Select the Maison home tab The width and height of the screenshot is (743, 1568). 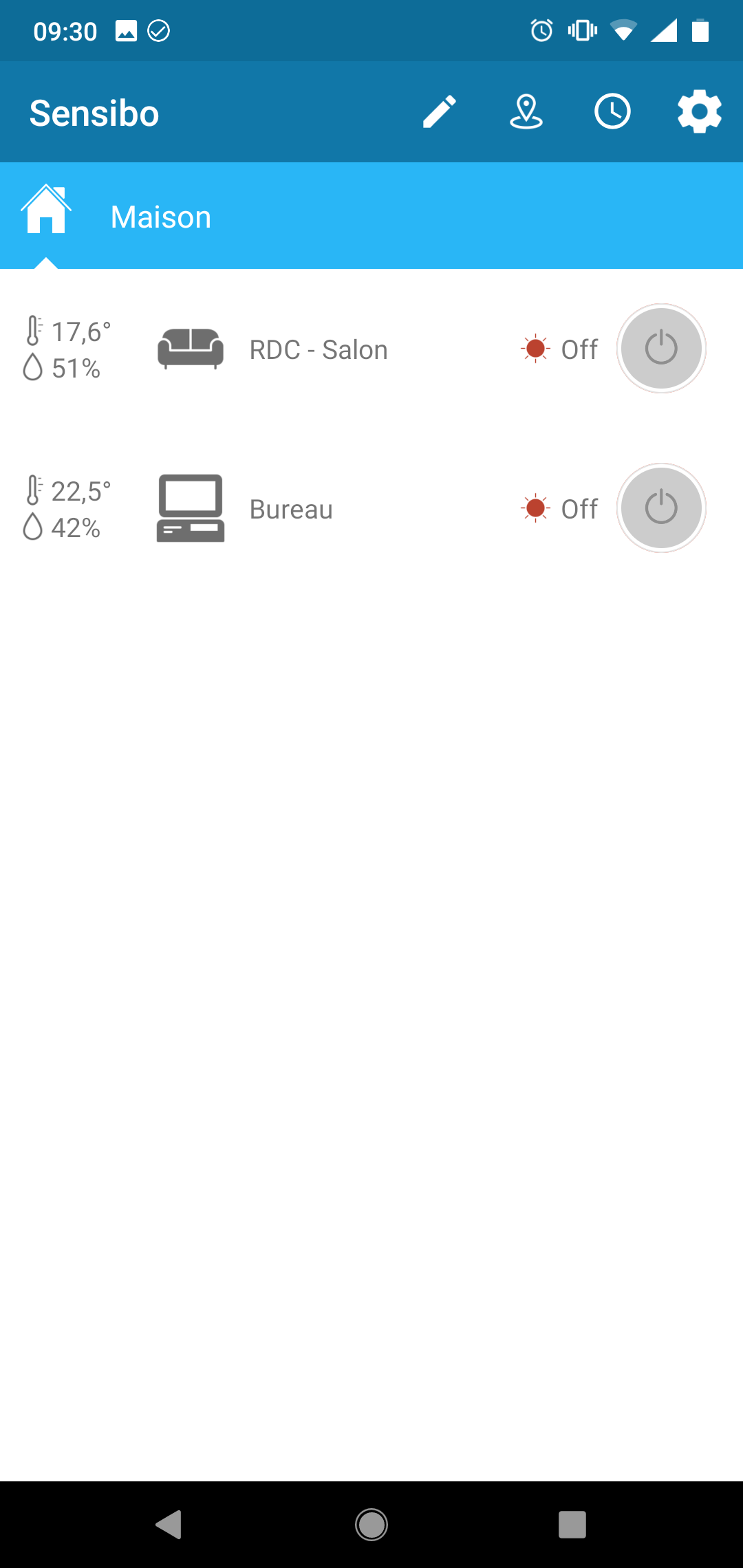[117, 217]
